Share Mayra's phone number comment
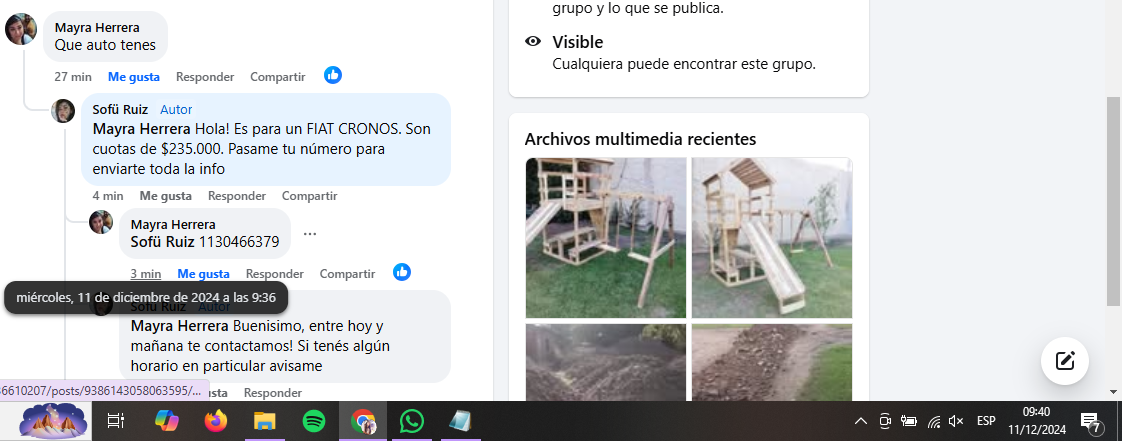 [347, 274]
